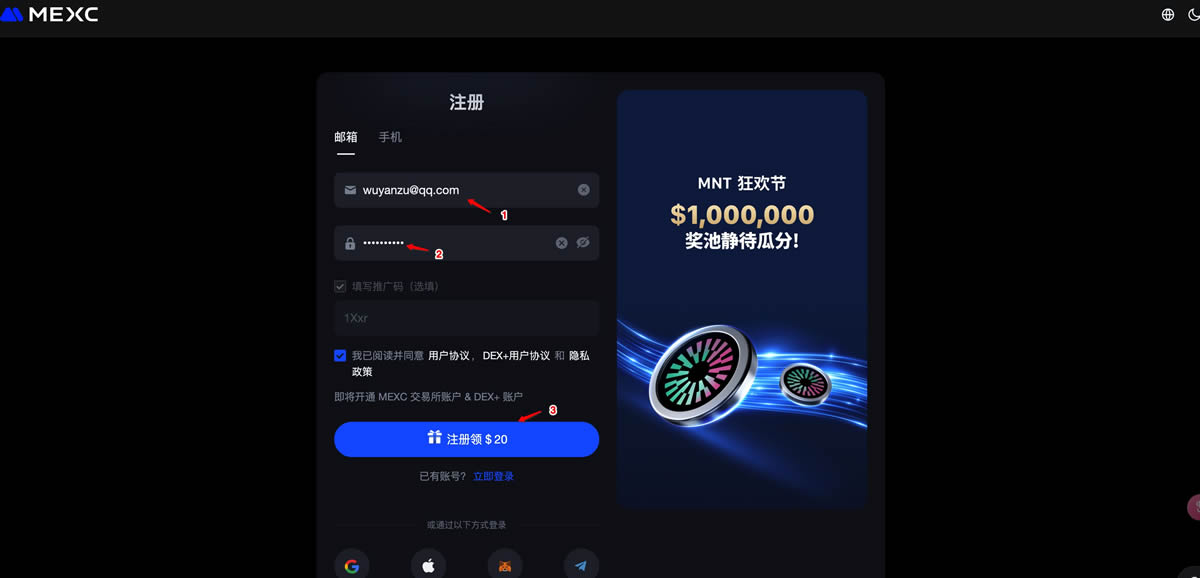1200x578 pixels.
Task: Open the globe language selector
Action: (1167, 15)
